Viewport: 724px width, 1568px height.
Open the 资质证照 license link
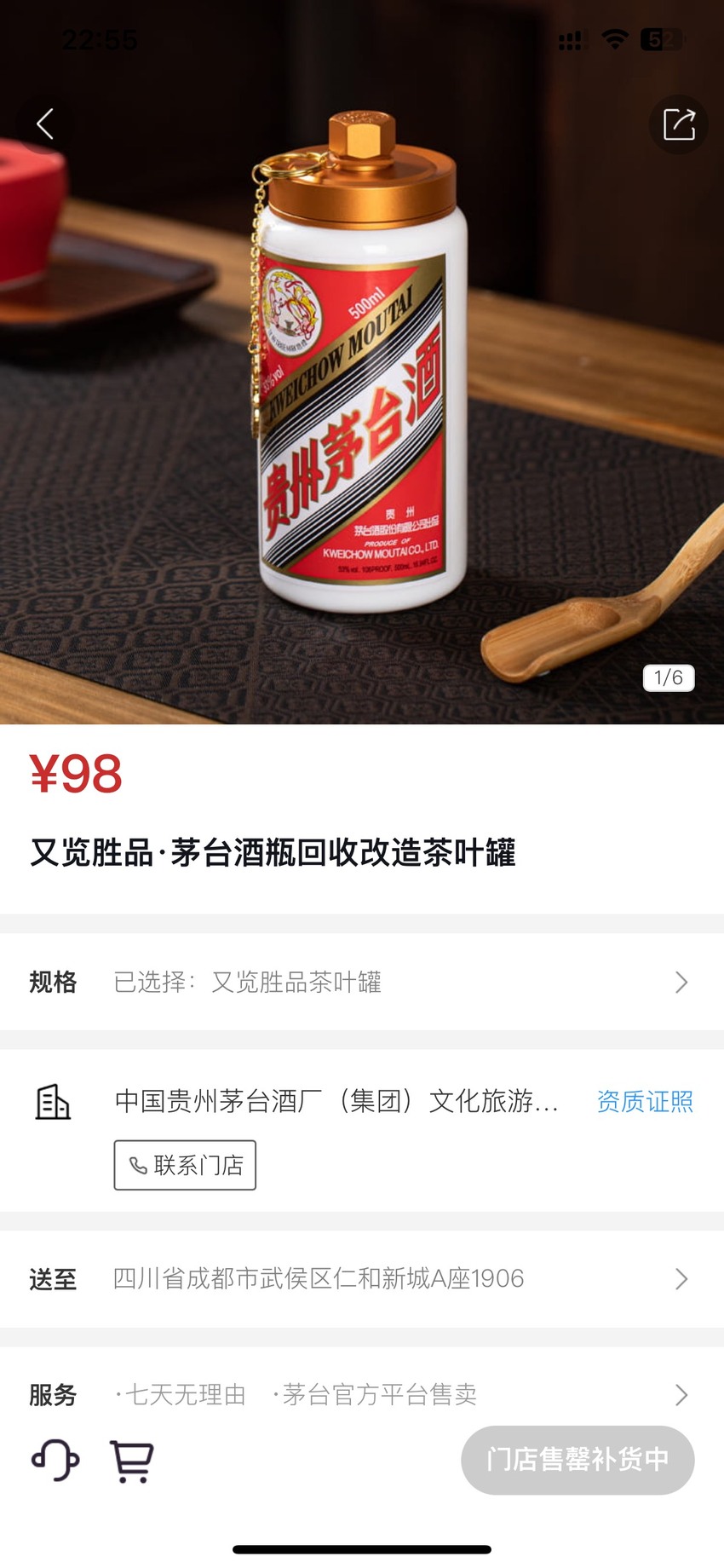pyautogui.click(x=645, y=1101)
